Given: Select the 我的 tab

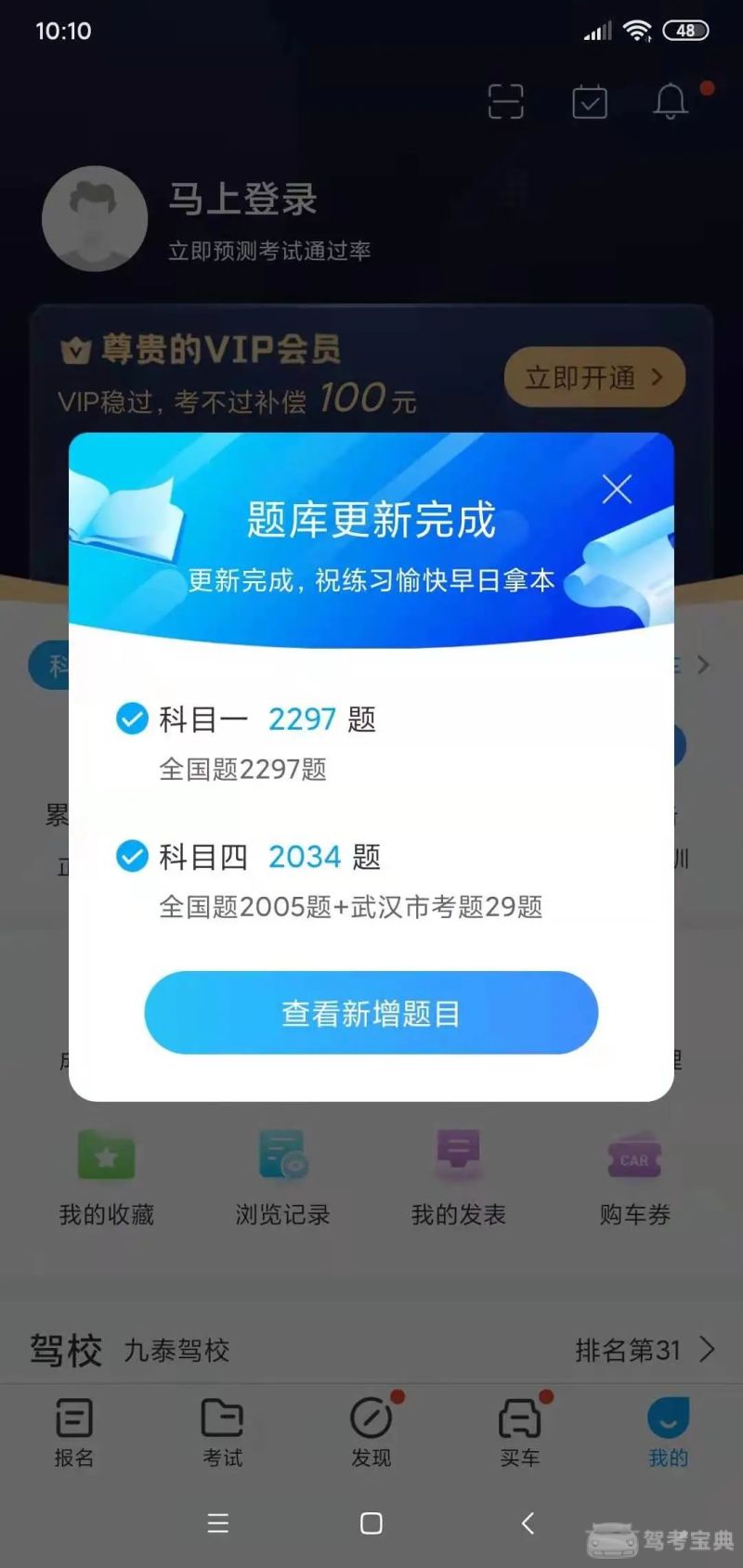Looking at the screenshot, I should pos(668,1432).
